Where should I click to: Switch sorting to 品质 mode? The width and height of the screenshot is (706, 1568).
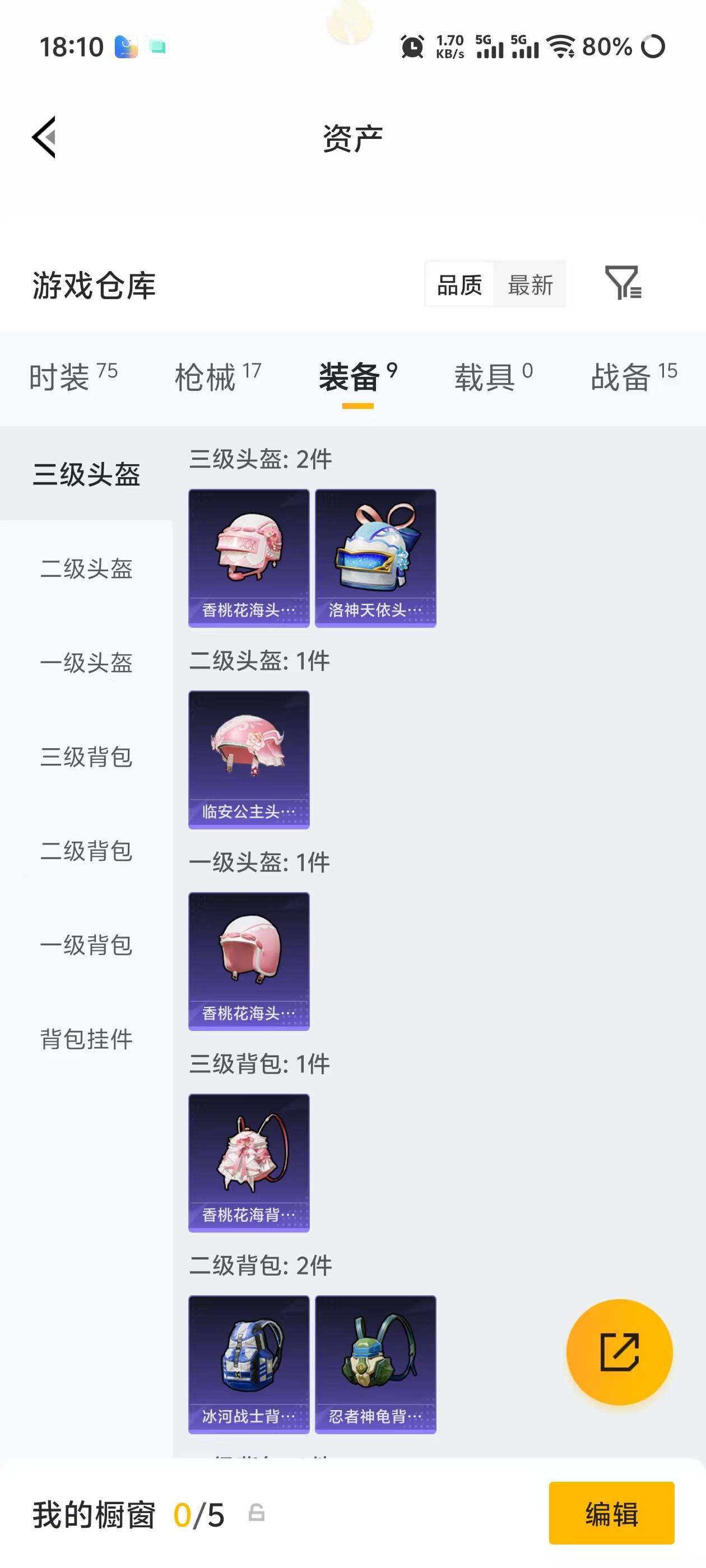tap(461, 284)
